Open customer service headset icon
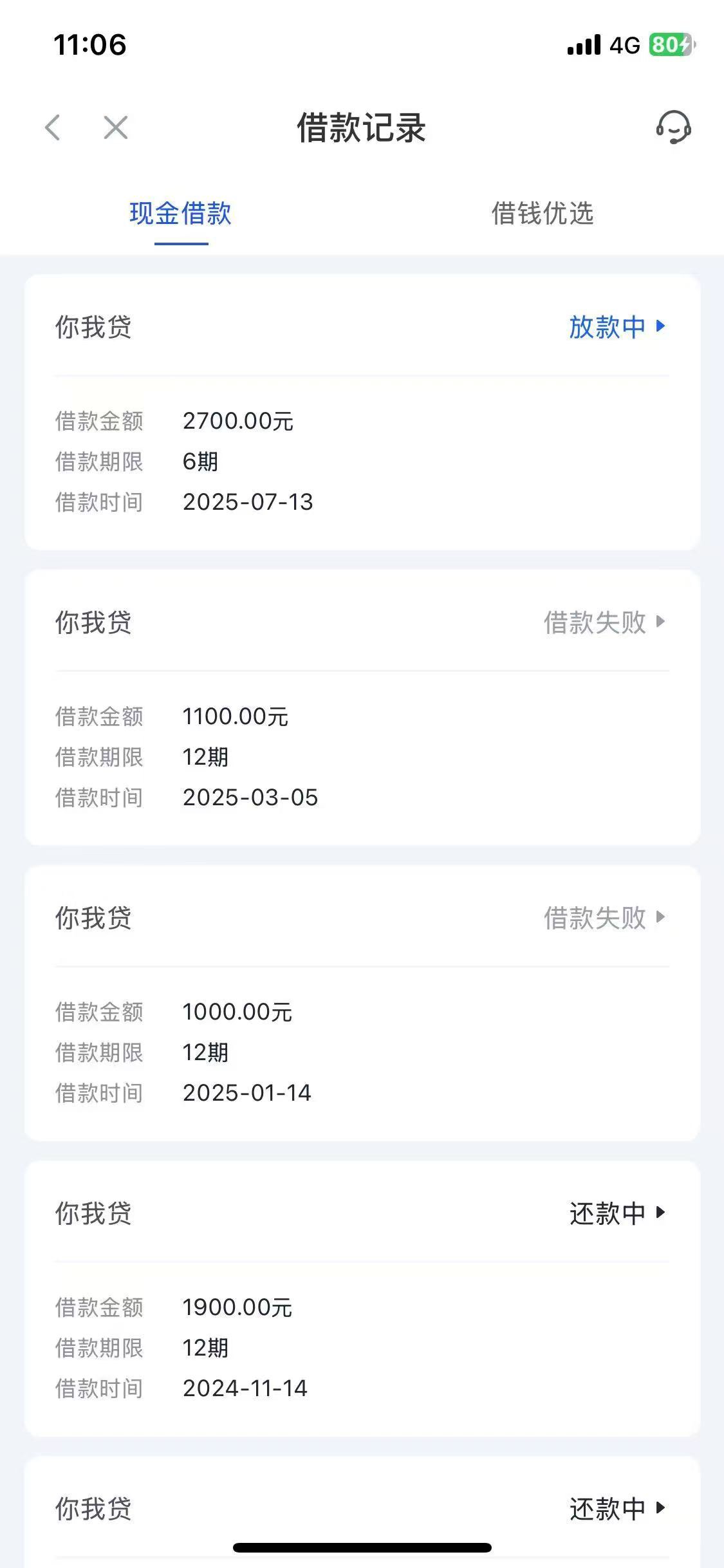Viewport: 724px width, 1568px height. click(673, 127)
